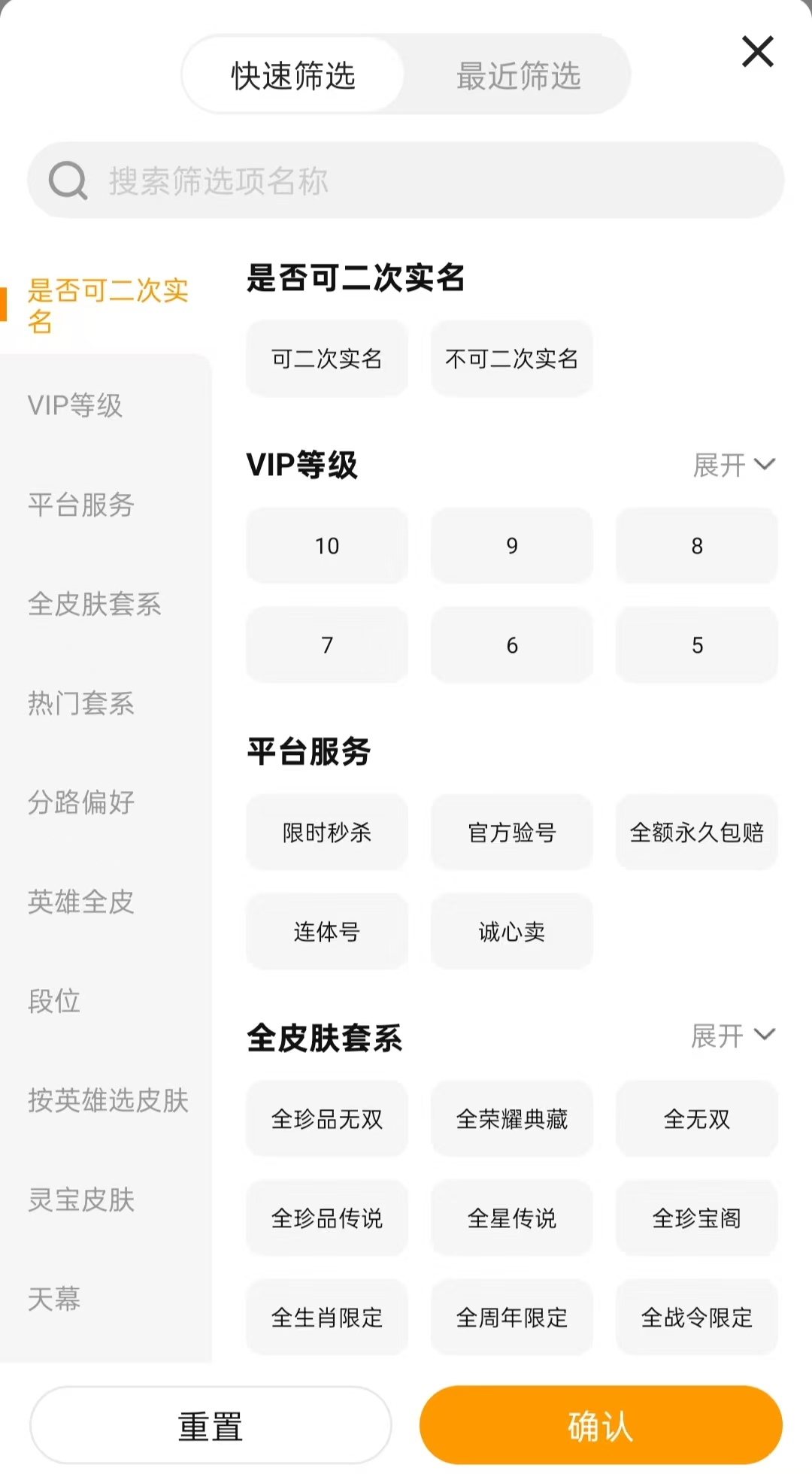Pick the 全额永久包赔 filter
812x1474 pixels.
tap(697, 833)
